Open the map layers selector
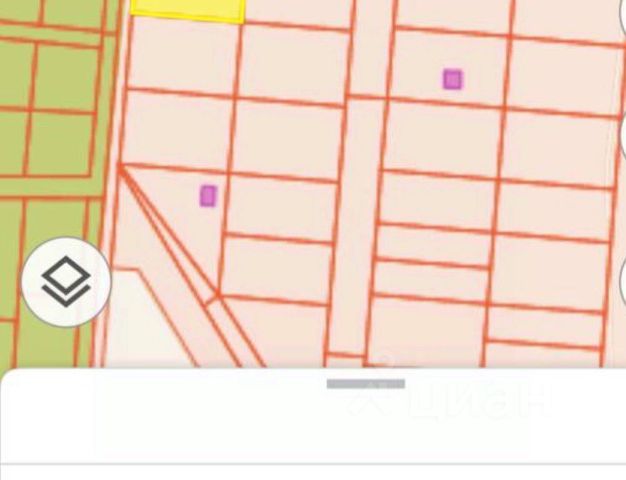The image size is (626, 480). [66, 283]
